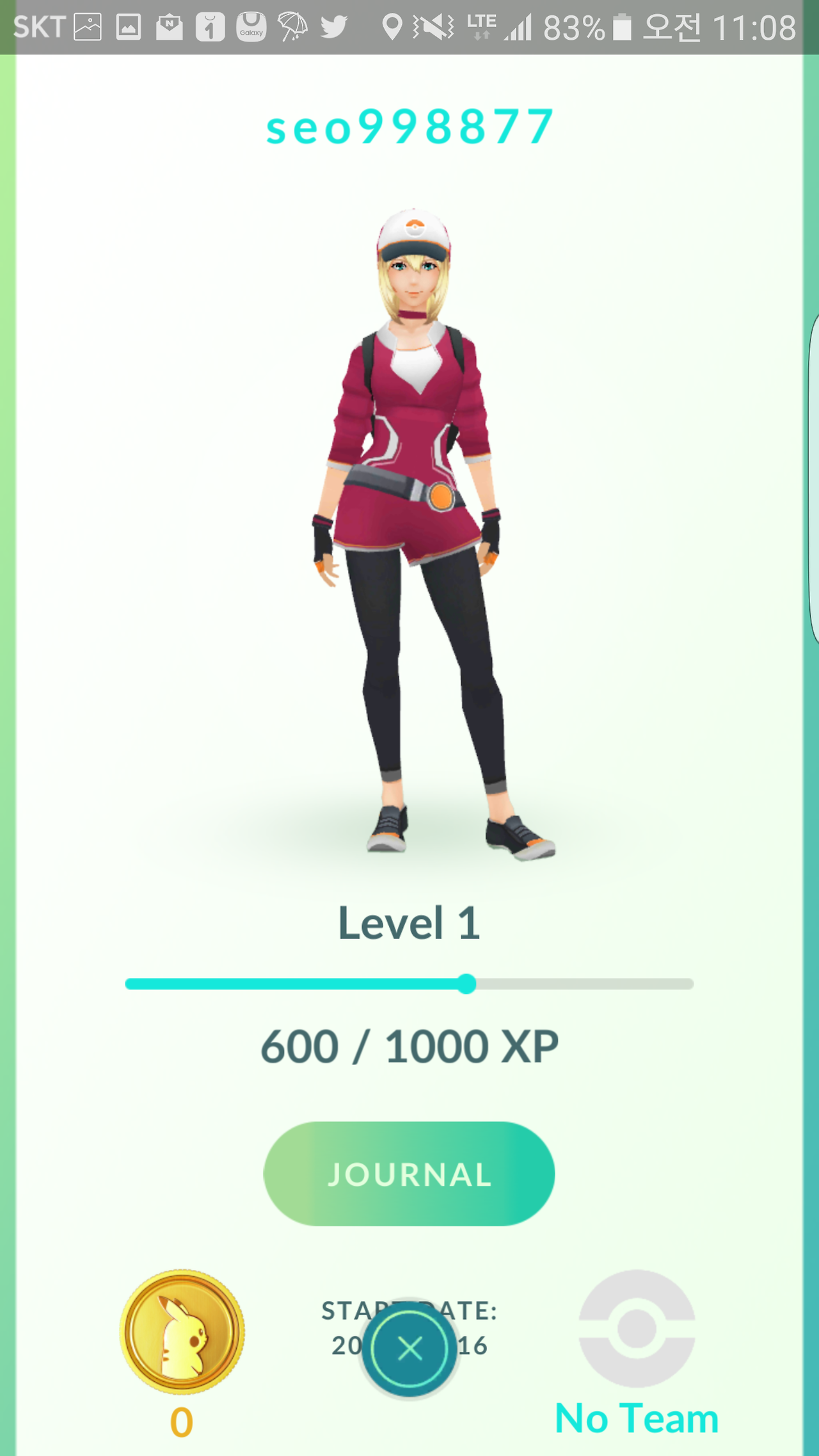The width and height of the screenshot is (819, 1456).
Task: Open the Journal button
Action: pos(409,1174)
